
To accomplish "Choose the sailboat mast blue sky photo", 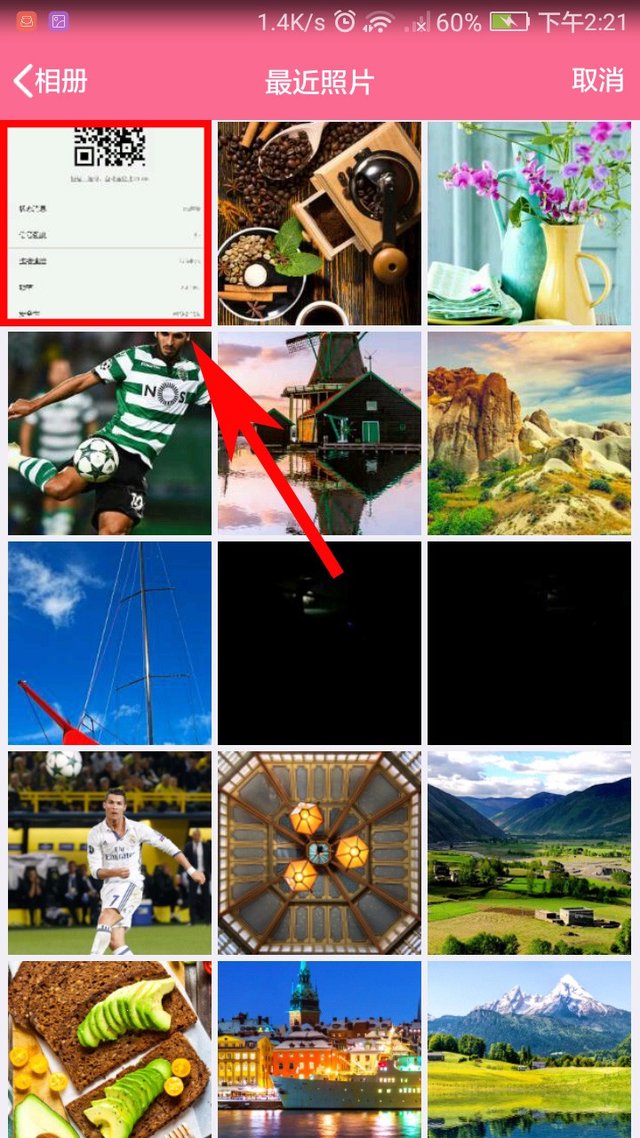I will (x=109, y=643).
